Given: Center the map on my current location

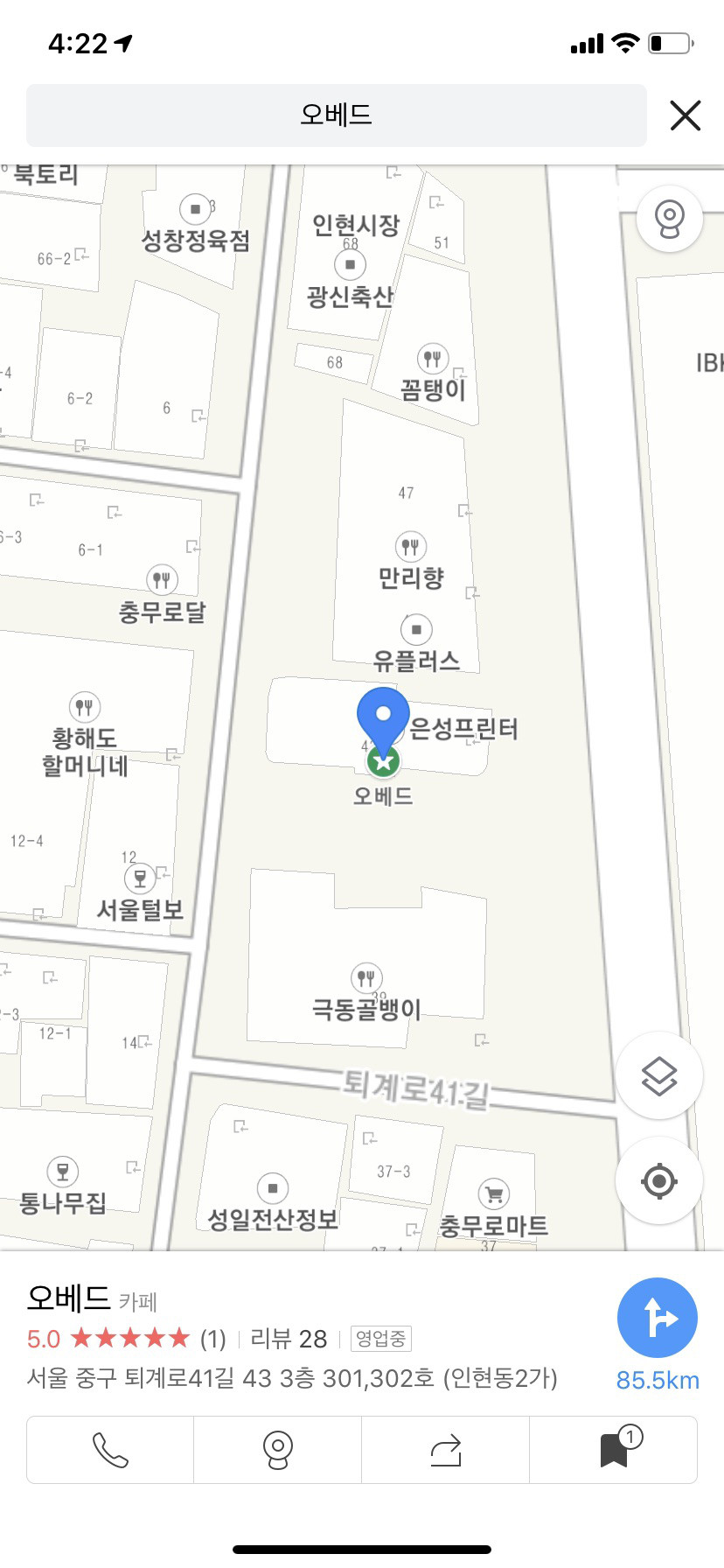Looking at the screenshot, I should pyautogui.click(x=659, y=1181).
